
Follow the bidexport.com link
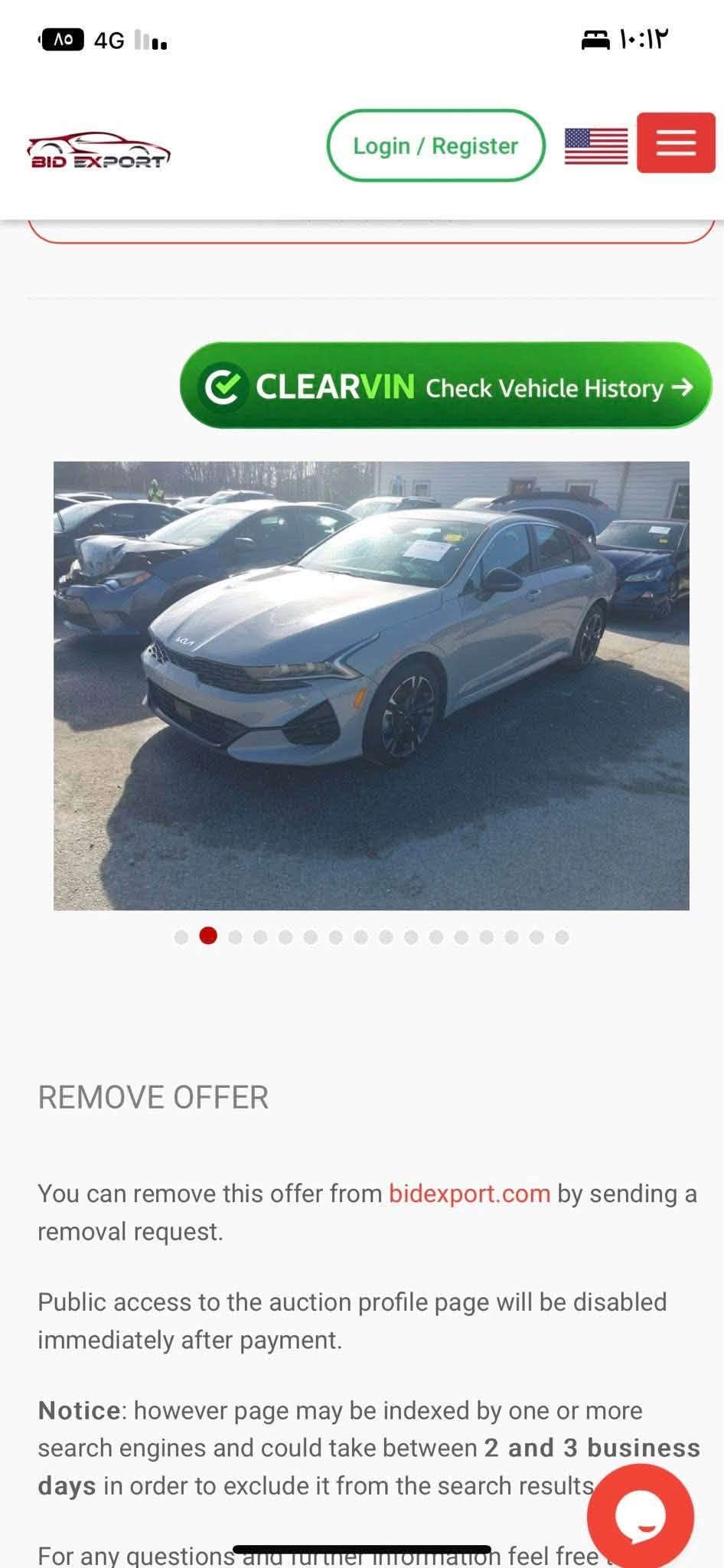coord(469,1194)
